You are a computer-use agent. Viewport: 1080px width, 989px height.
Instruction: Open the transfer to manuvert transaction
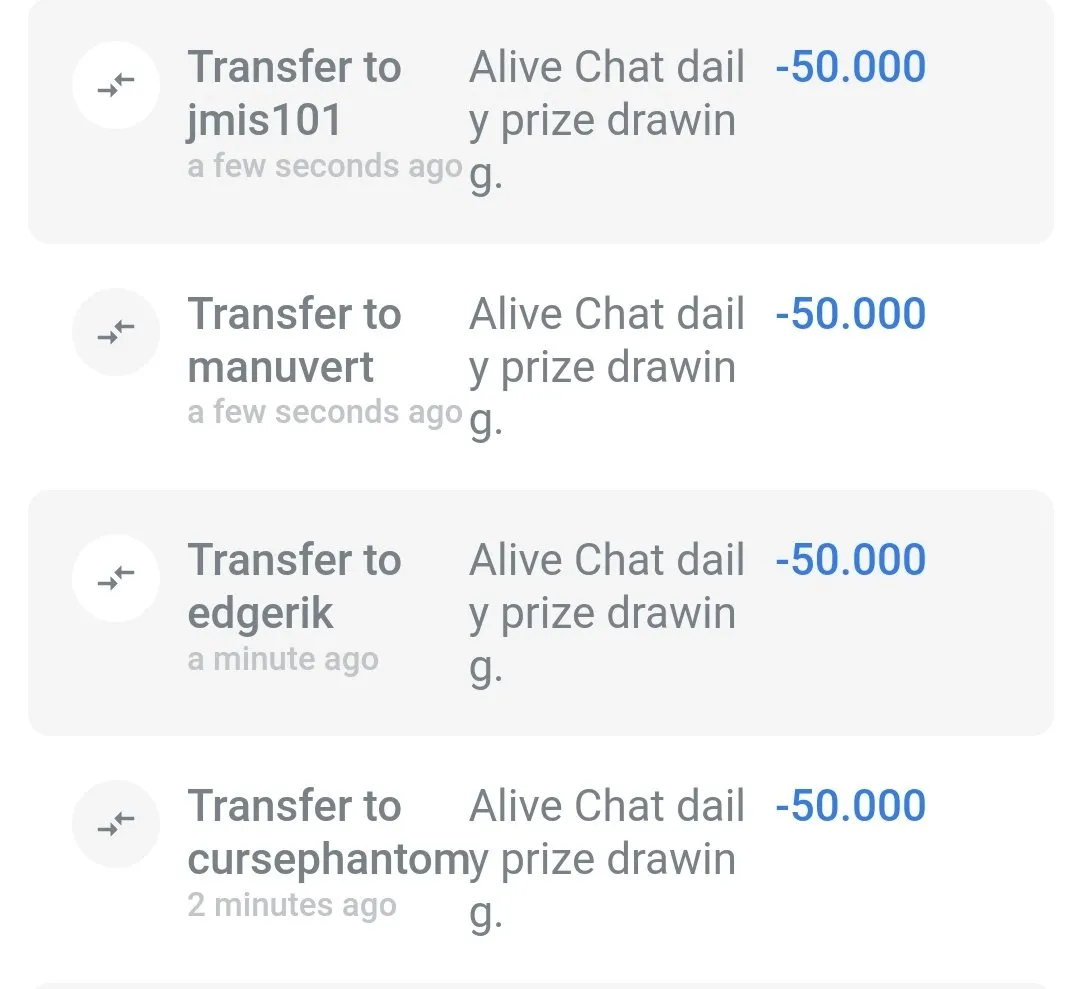294,341
